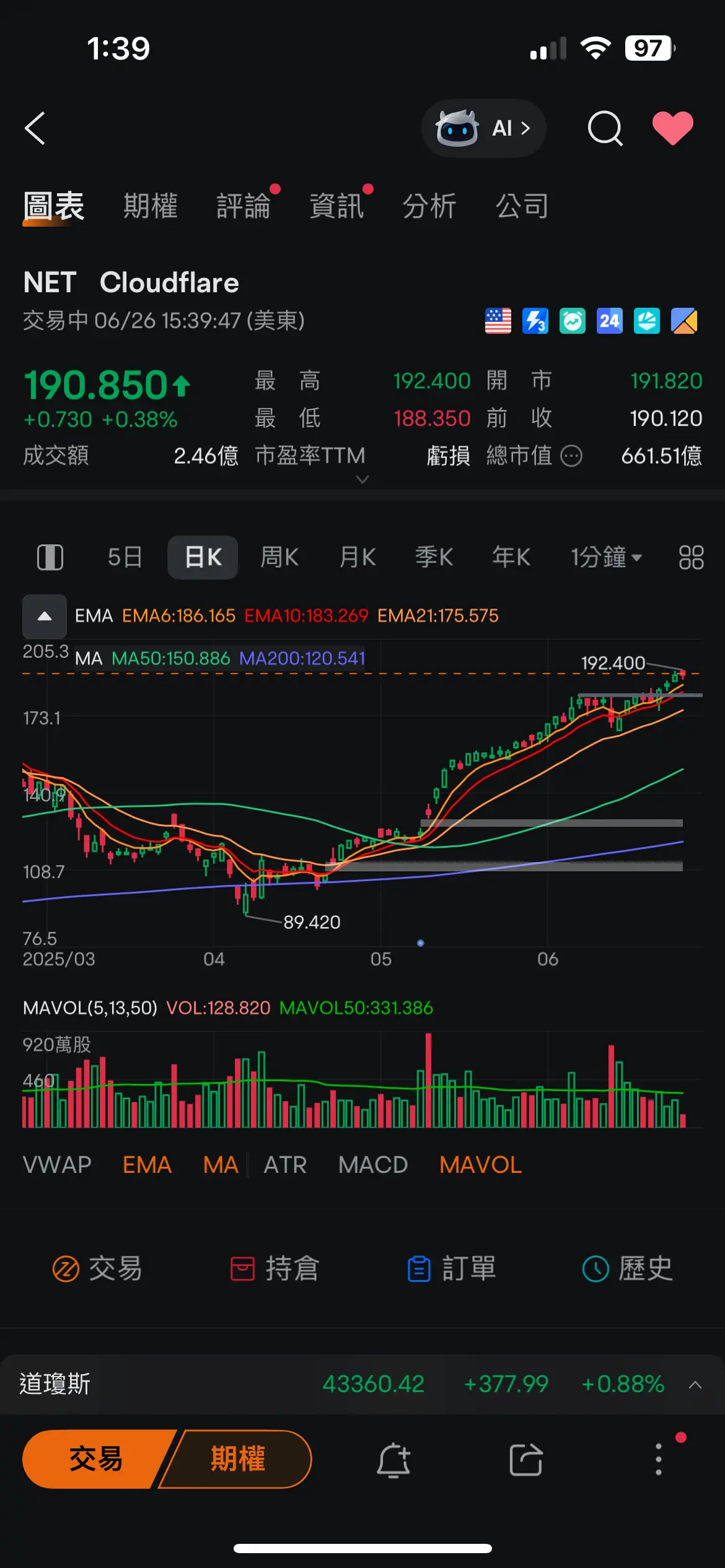Open the search magnifier icon
Viewport: 725px width, 1568px height.
coord(605,128)
